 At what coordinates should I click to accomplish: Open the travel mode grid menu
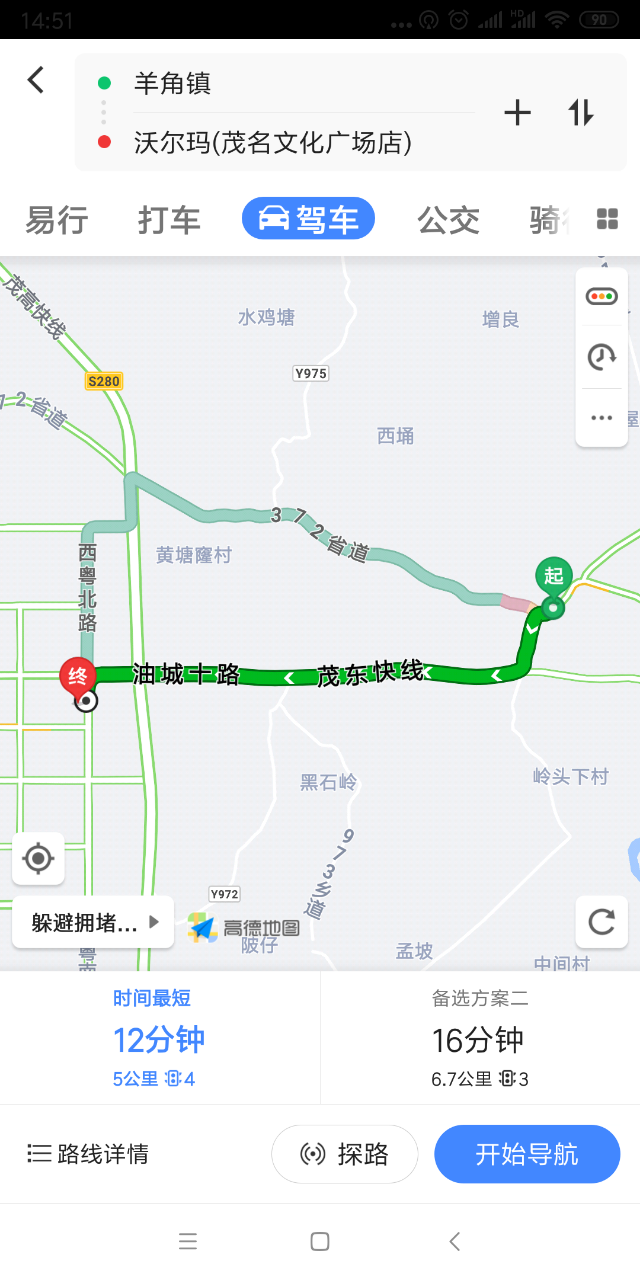pos(607,219)
